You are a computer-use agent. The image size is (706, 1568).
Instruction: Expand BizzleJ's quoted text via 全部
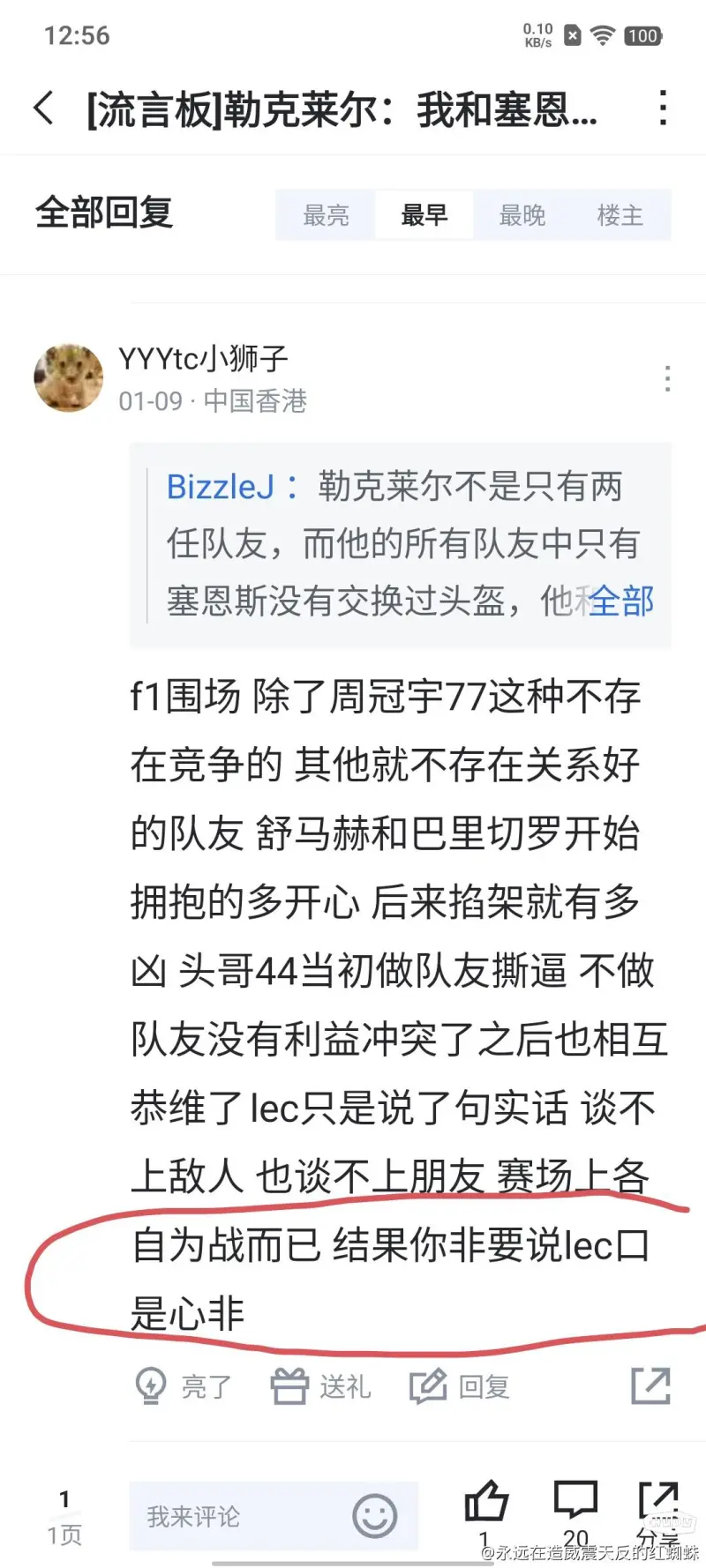pos(624,601)
